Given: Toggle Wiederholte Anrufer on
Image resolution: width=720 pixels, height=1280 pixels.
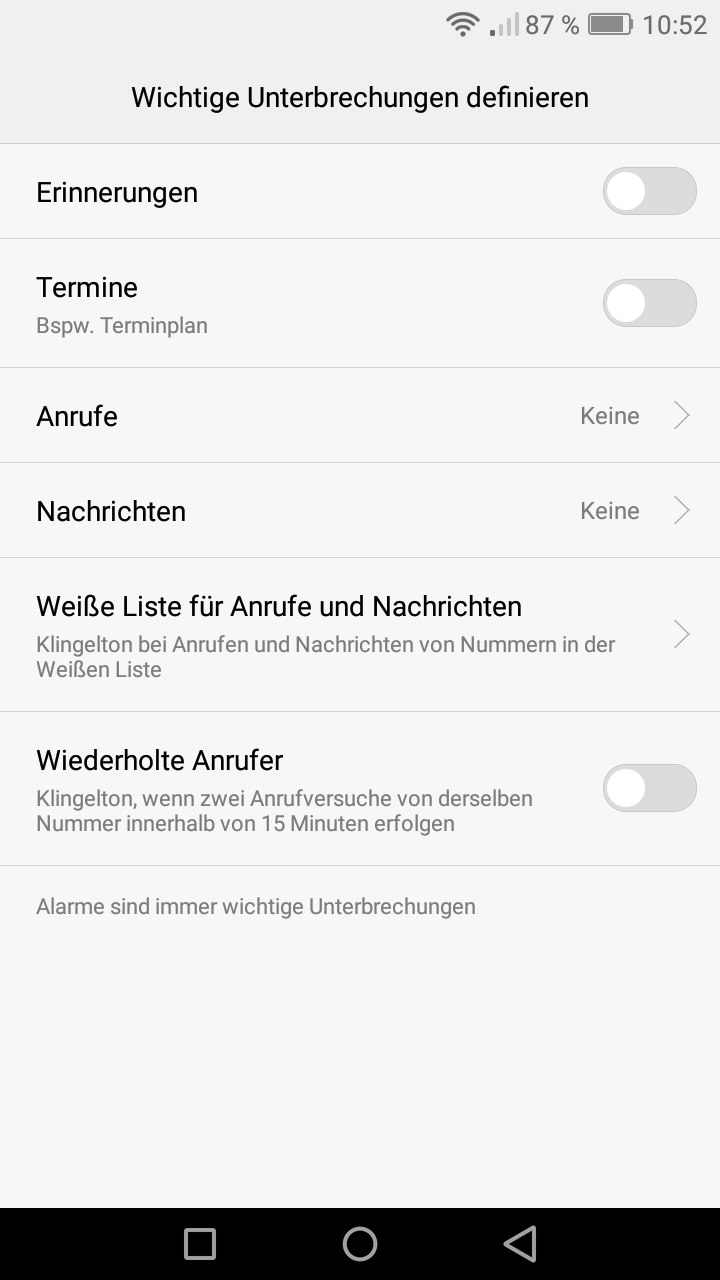Looking at the screenshot, I should click(649, 788).
